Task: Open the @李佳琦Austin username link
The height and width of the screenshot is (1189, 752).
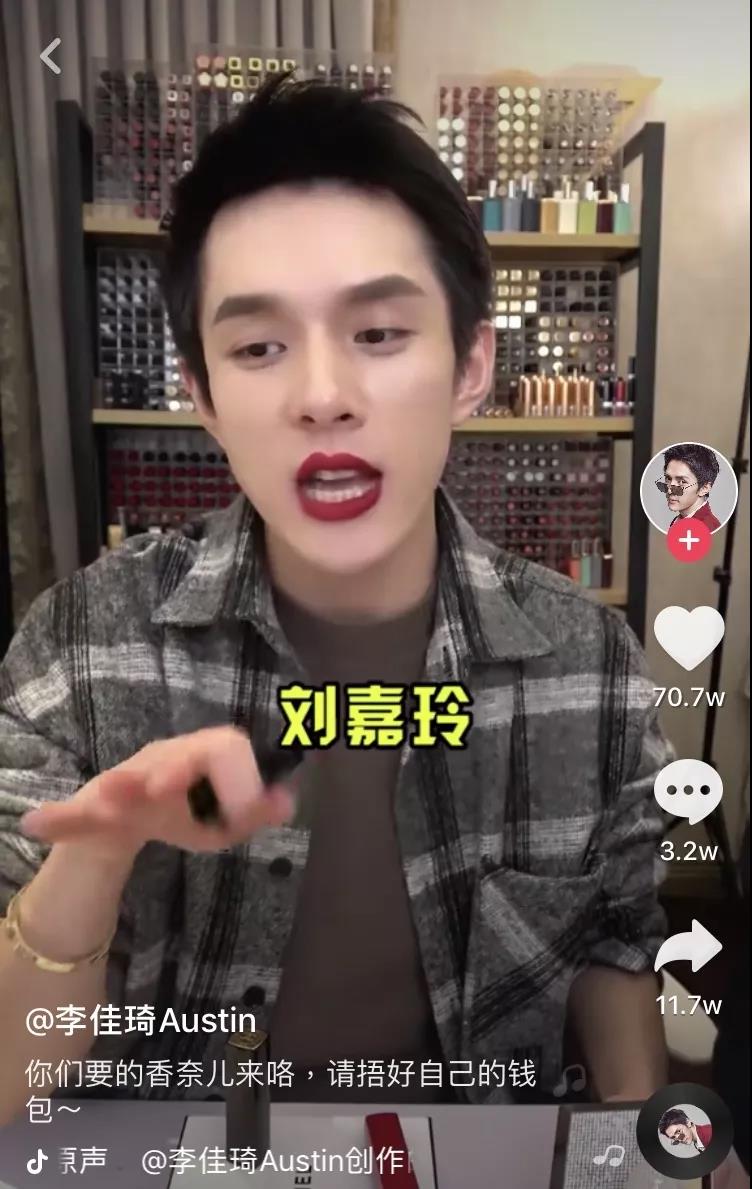Action: (x=141, y=1021)
